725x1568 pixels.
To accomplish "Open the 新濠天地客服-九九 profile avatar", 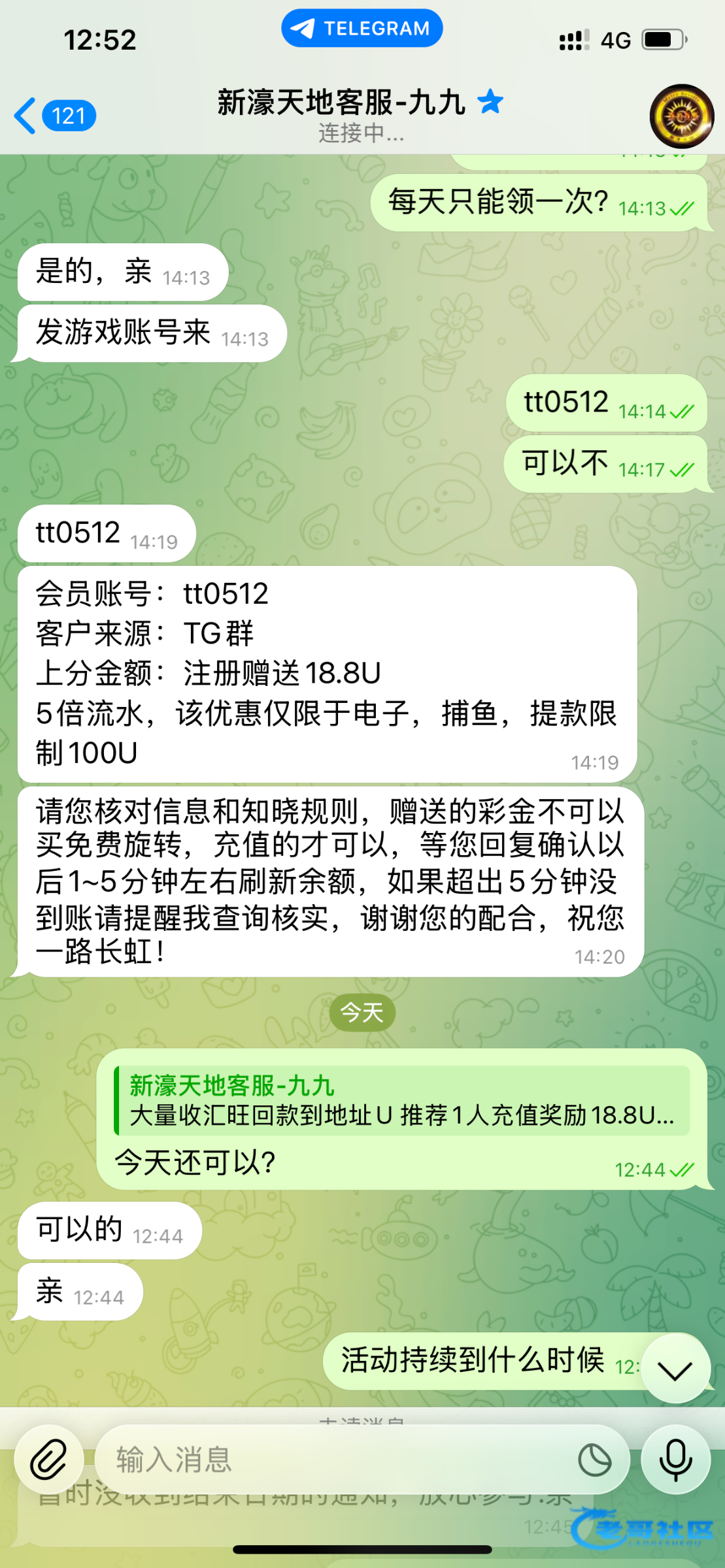I will (x=681, y=116).
